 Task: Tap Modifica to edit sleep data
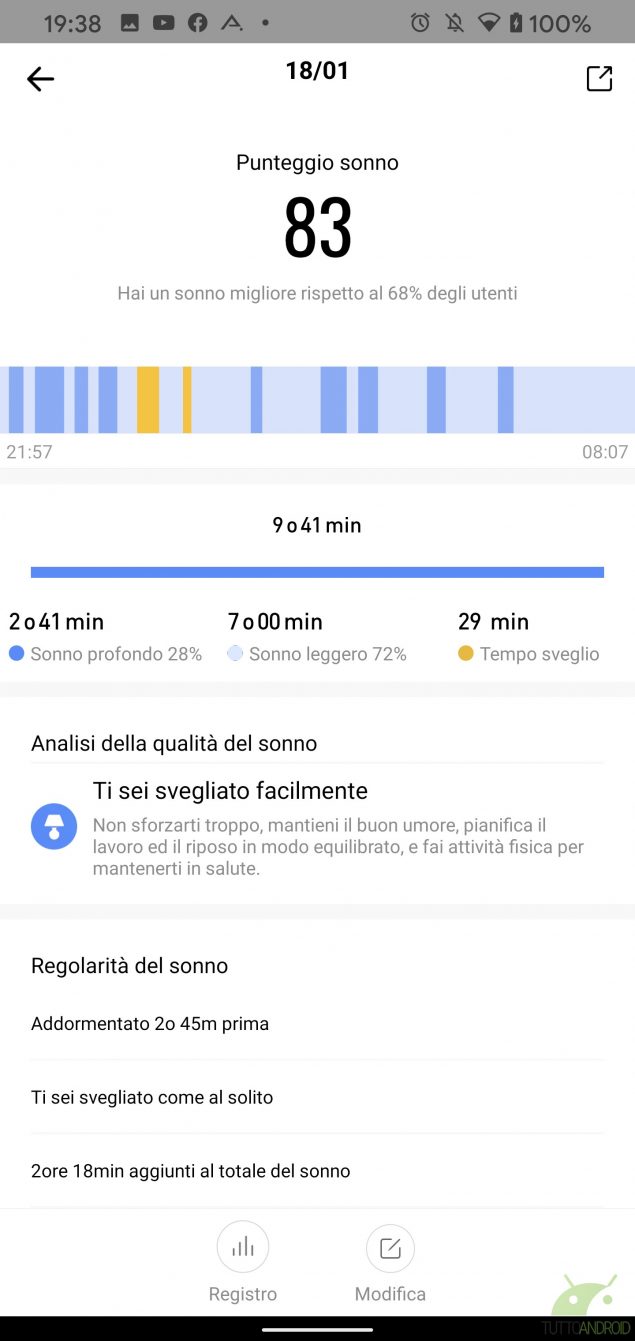tap(390, 1262)
